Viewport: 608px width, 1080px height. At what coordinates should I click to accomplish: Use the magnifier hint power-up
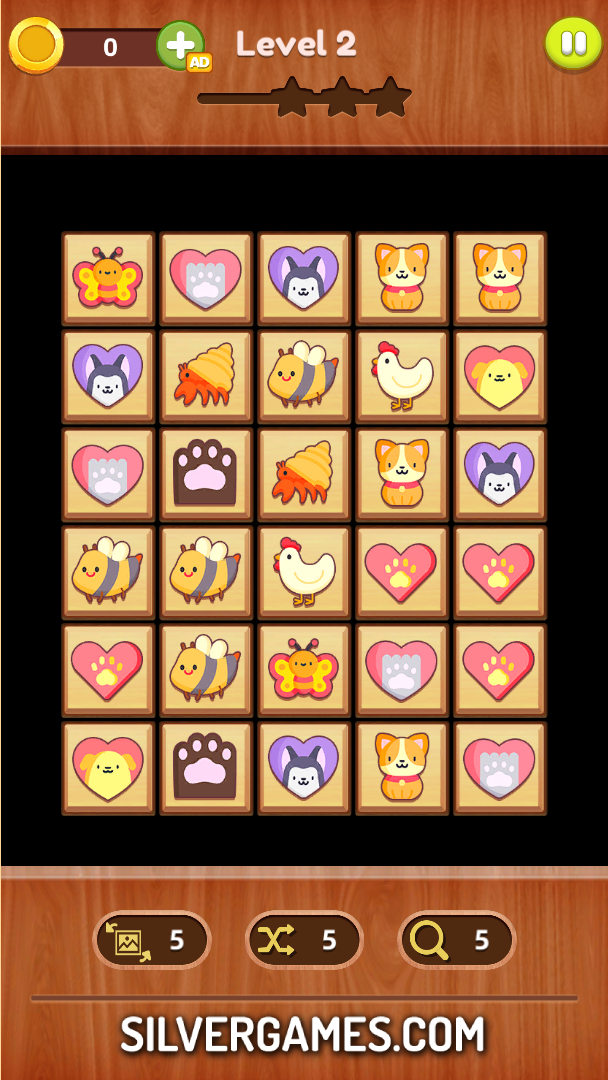[456, 940]
